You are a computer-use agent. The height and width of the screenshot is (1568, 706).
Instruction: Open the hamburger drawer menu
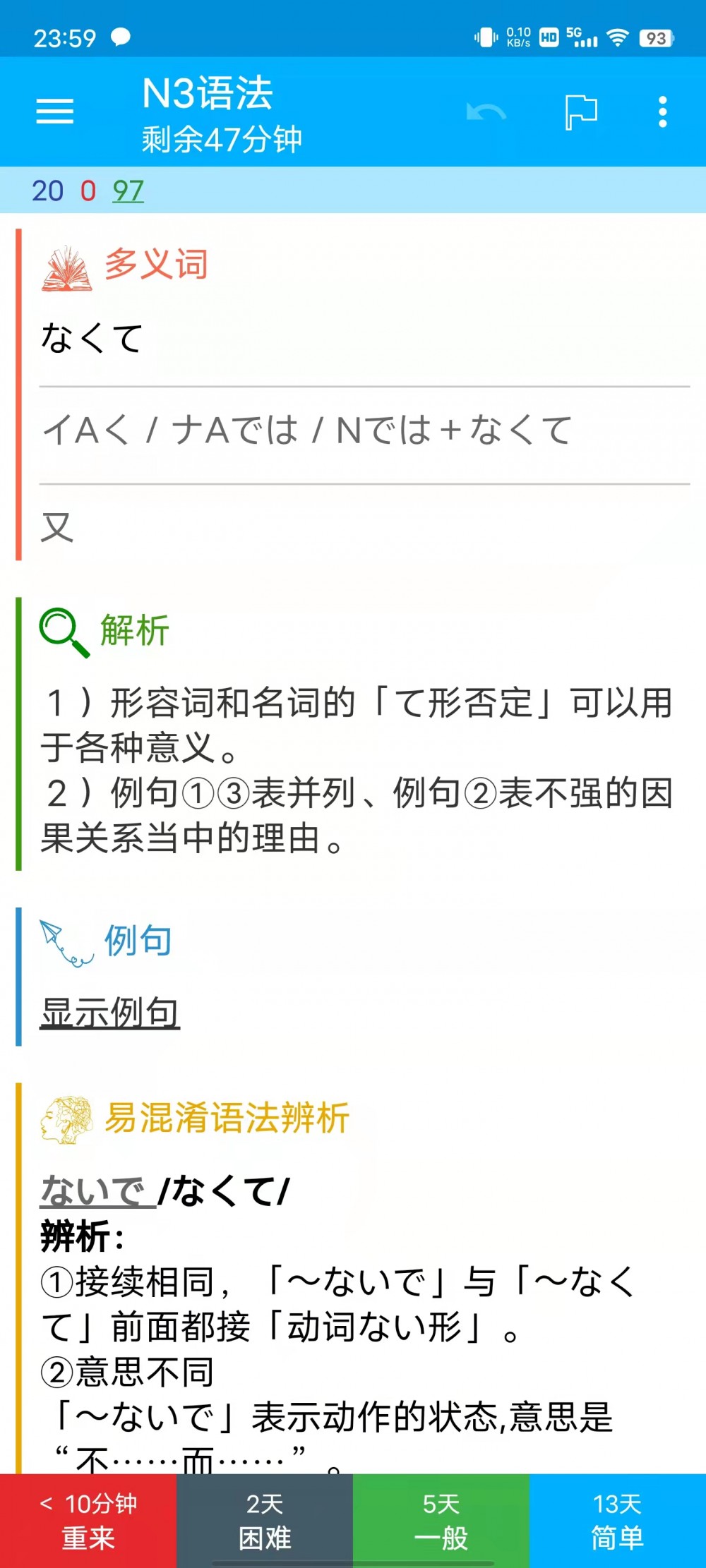[55, 111]
